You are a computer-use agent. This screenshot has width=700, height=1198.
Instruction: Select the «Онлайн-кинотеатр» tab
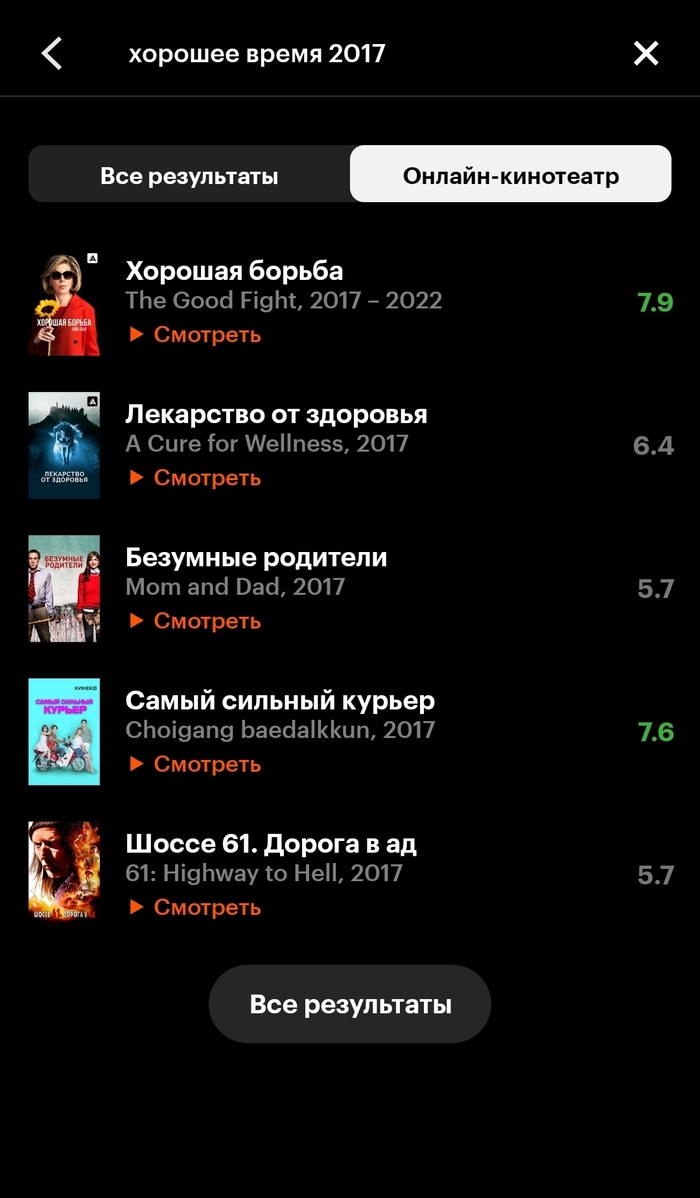click(x=510, y=176)
